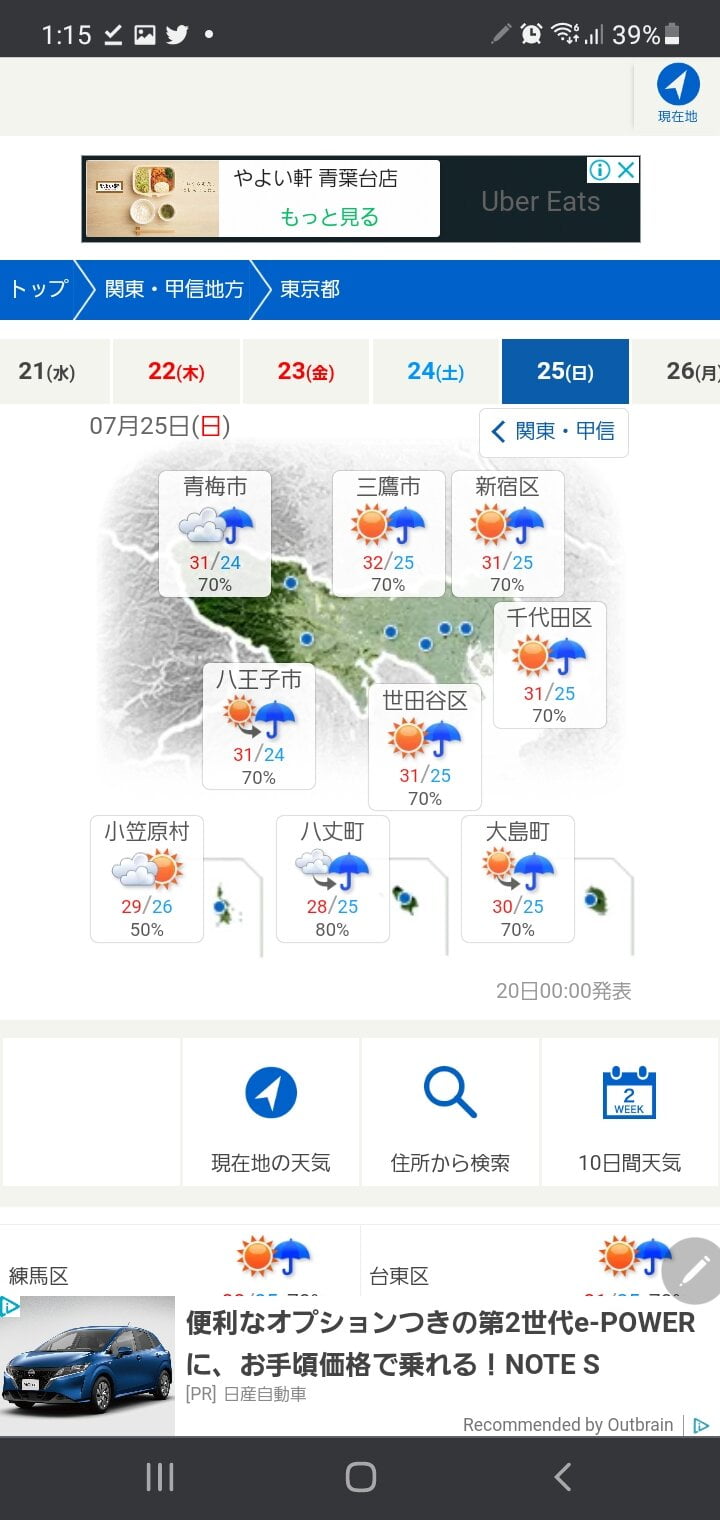Tap the system back button
This screenshot has height=1520, width=720.
(x=562, y=1477)
